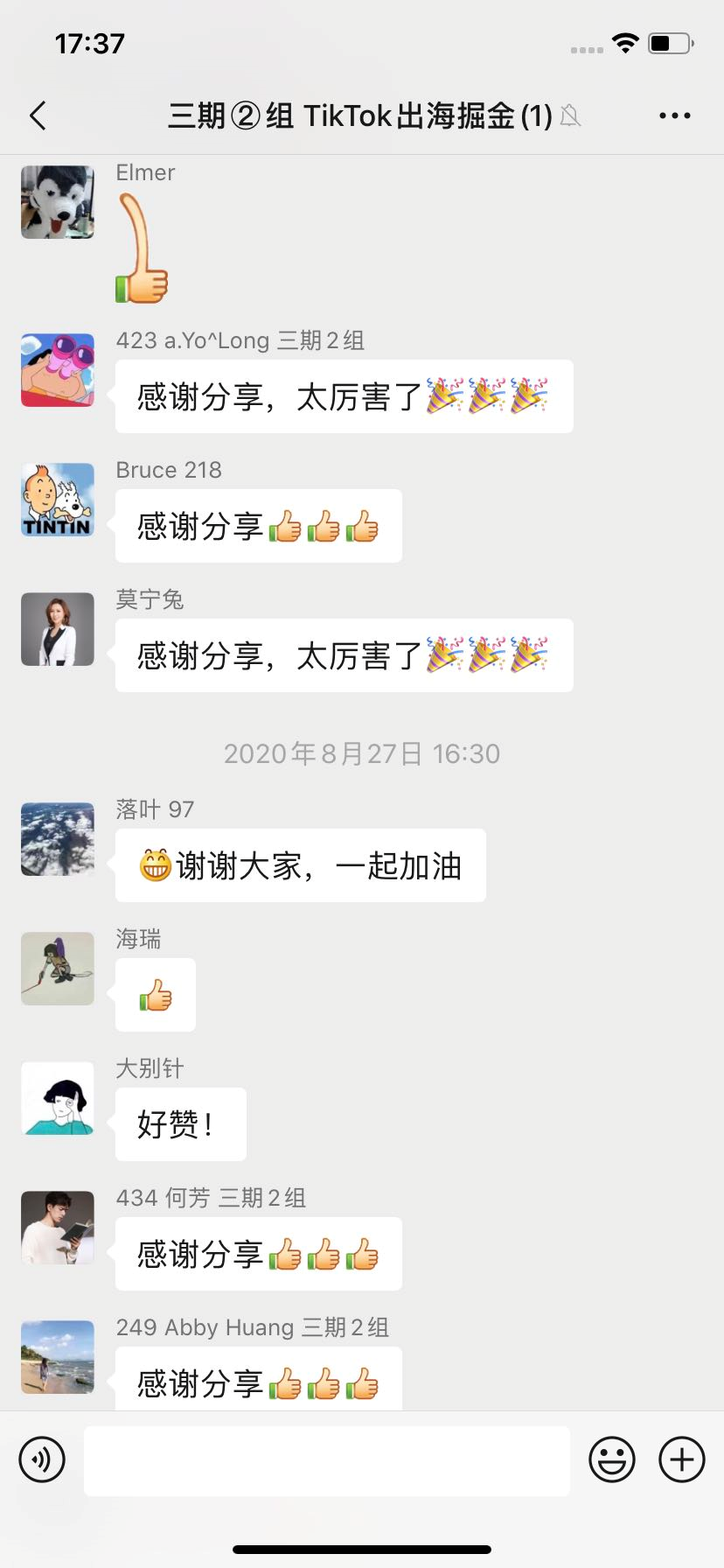Image resolution: width=724 pixels, height=1568 pixels.
Task: Open Bruce 218's profile picture
Action: point(58,500)
